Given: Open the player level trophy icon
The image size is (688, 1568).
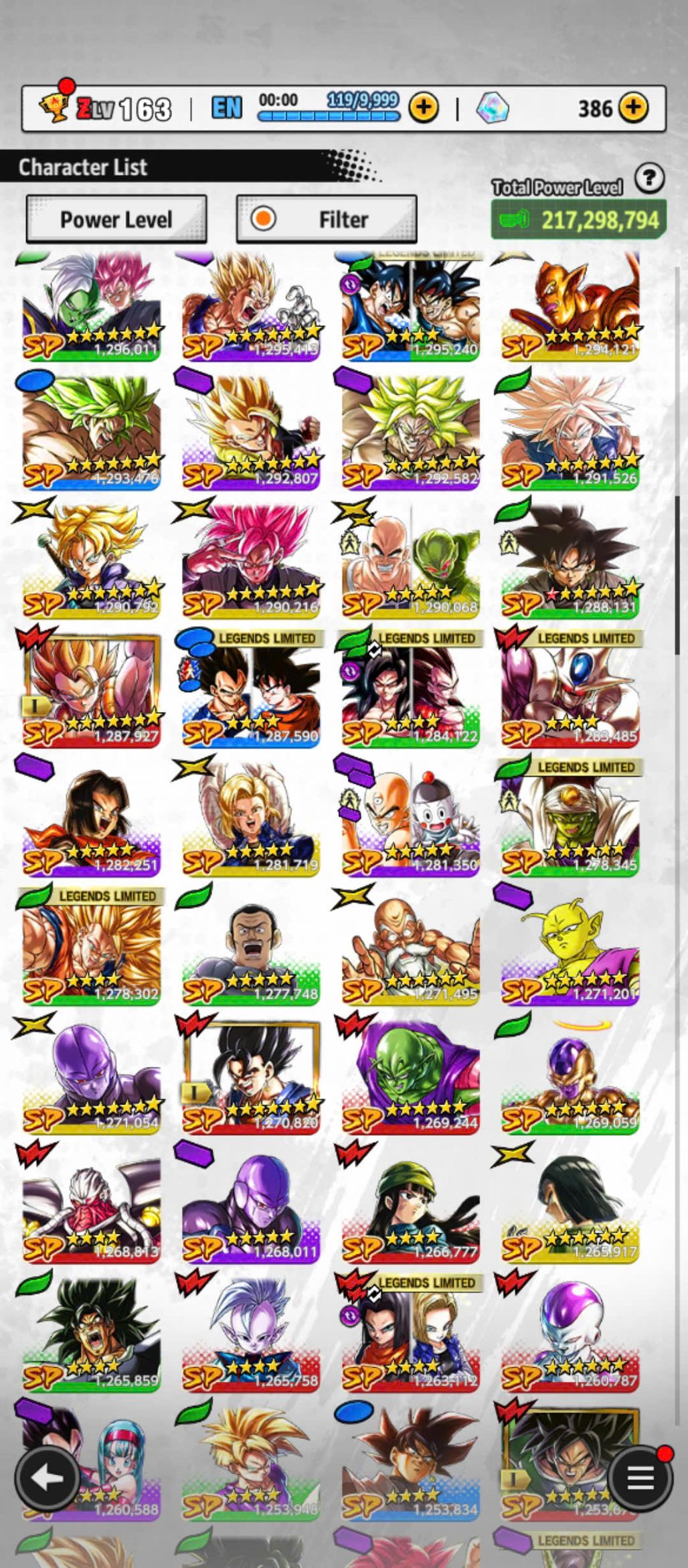Looking at the screenshot, I should [x=55, y=106].
